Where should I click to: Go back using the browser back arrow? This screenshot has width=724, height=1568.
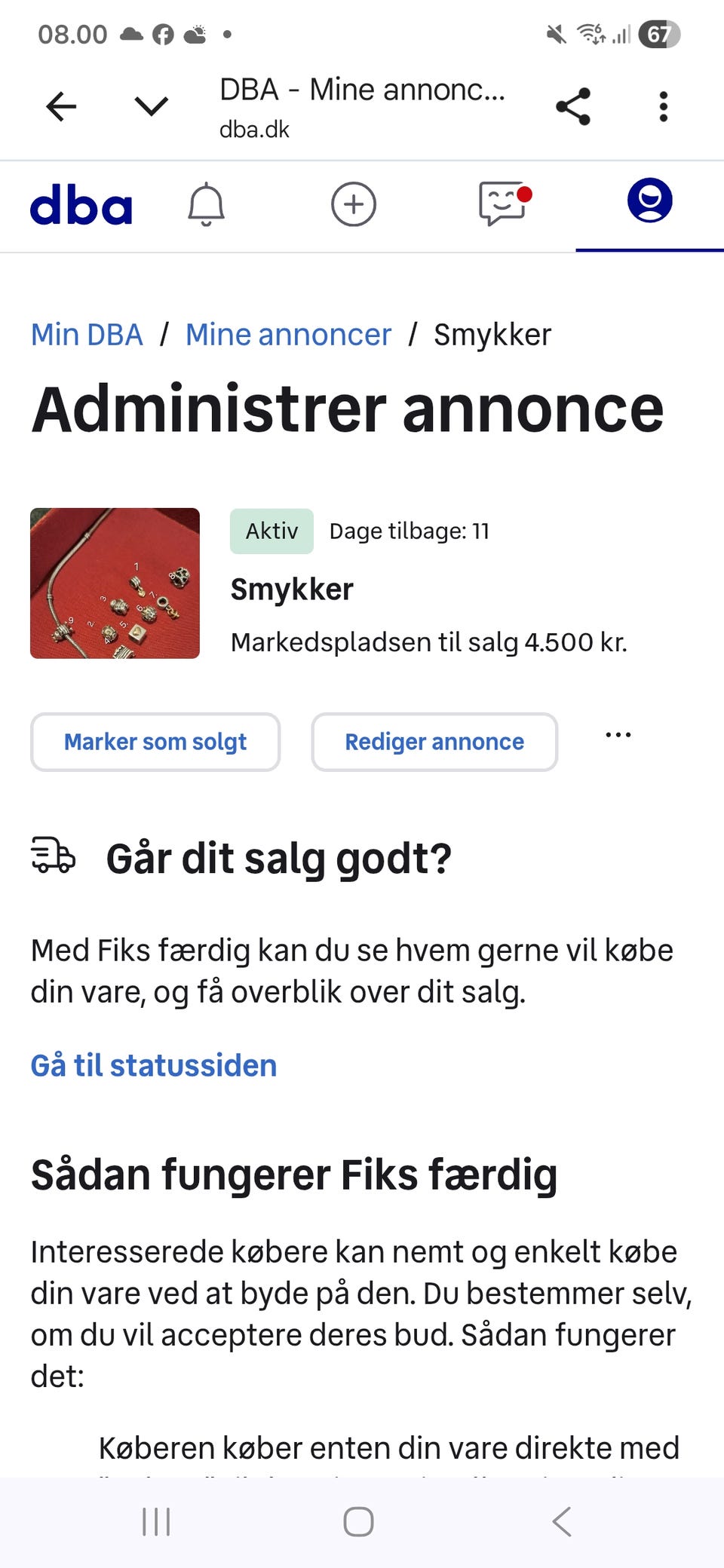click(60, 106)
